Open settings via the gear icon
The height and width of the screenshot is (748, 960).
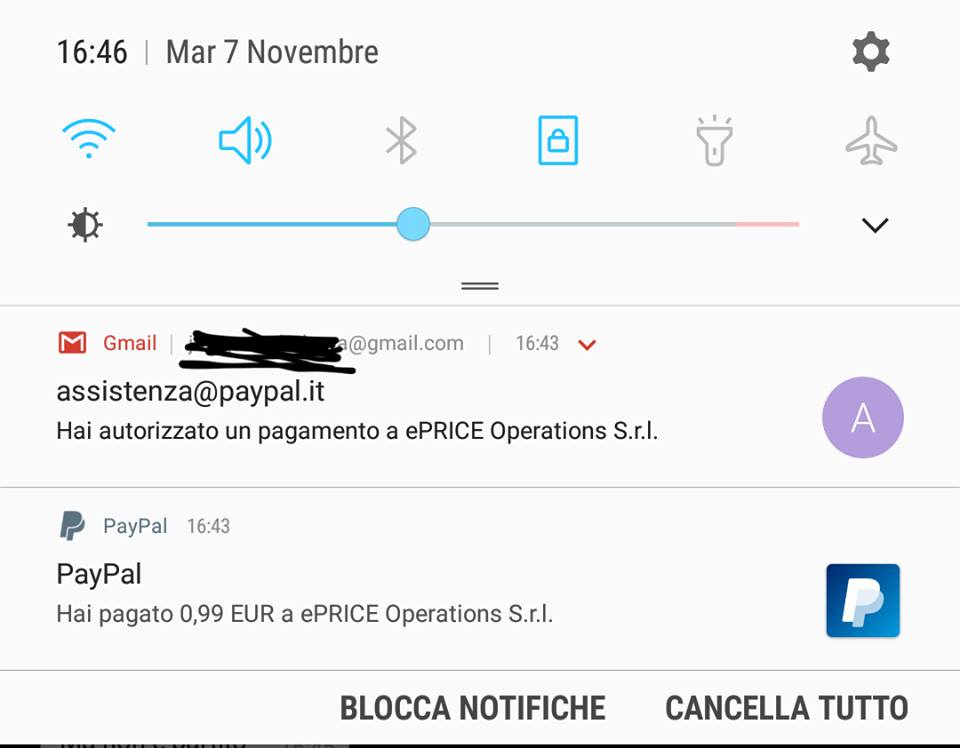[870, 51]
